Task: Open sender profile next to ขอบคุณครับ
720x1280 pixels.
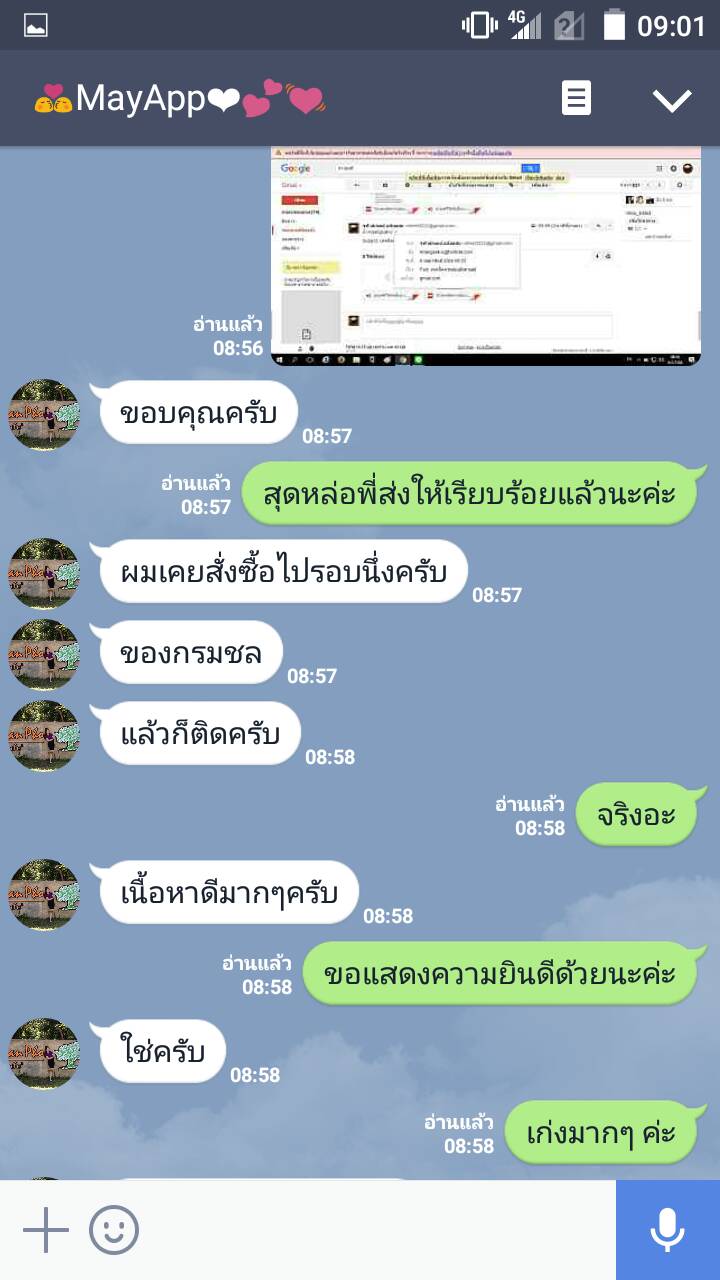Action: [44, 414]
